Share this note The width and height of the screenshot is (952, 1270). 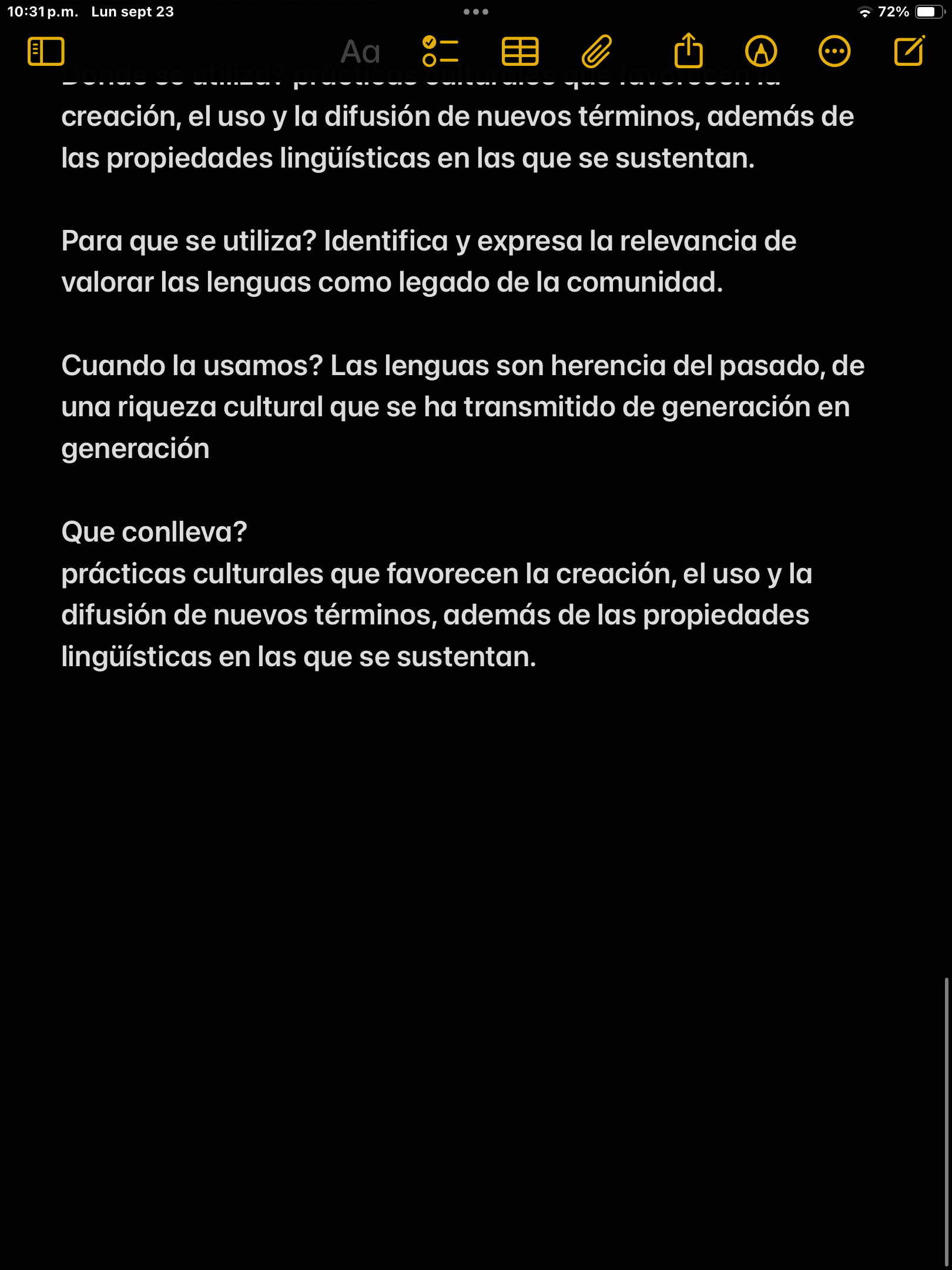[688, 52]
